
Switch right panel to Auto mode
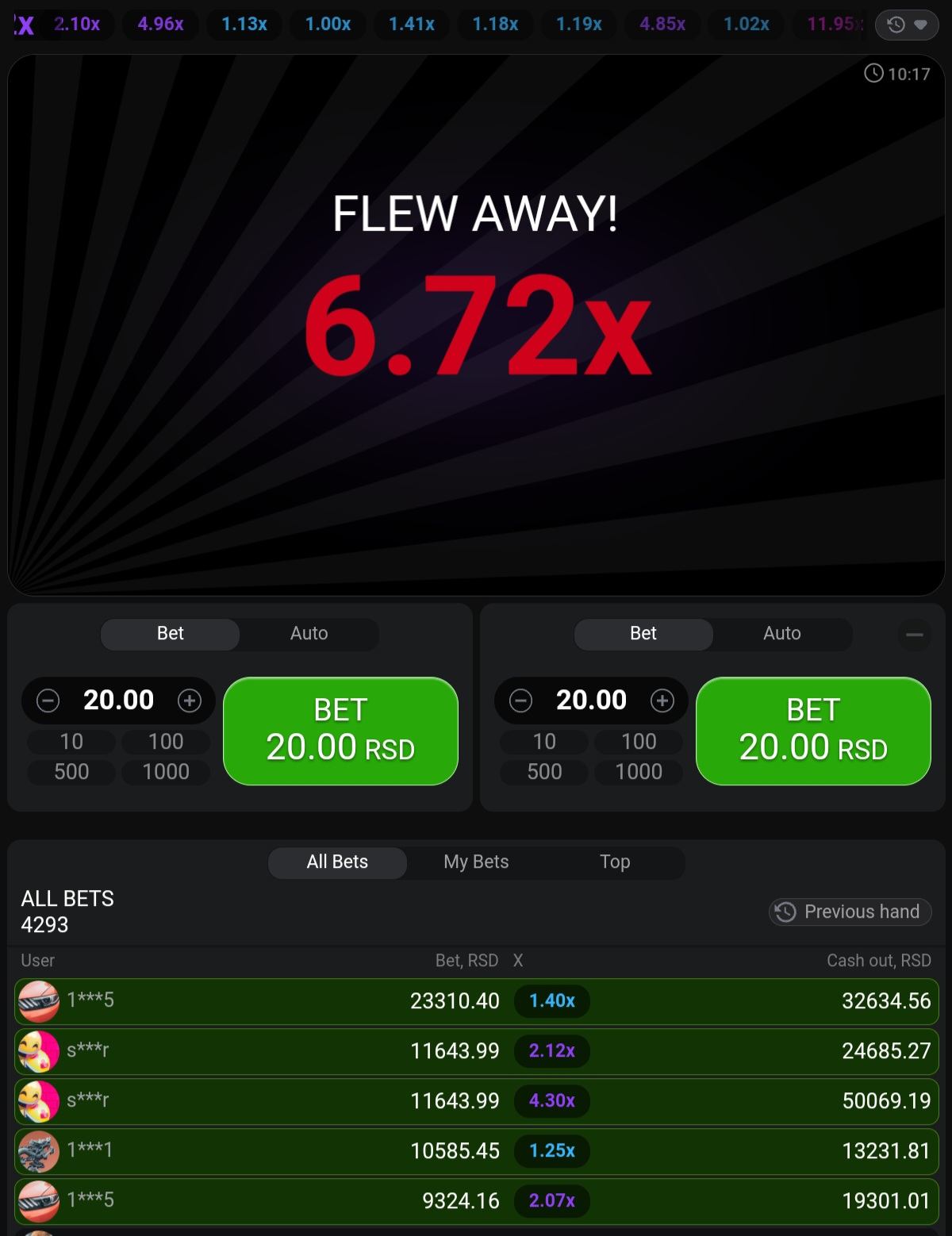click(781, 633)
